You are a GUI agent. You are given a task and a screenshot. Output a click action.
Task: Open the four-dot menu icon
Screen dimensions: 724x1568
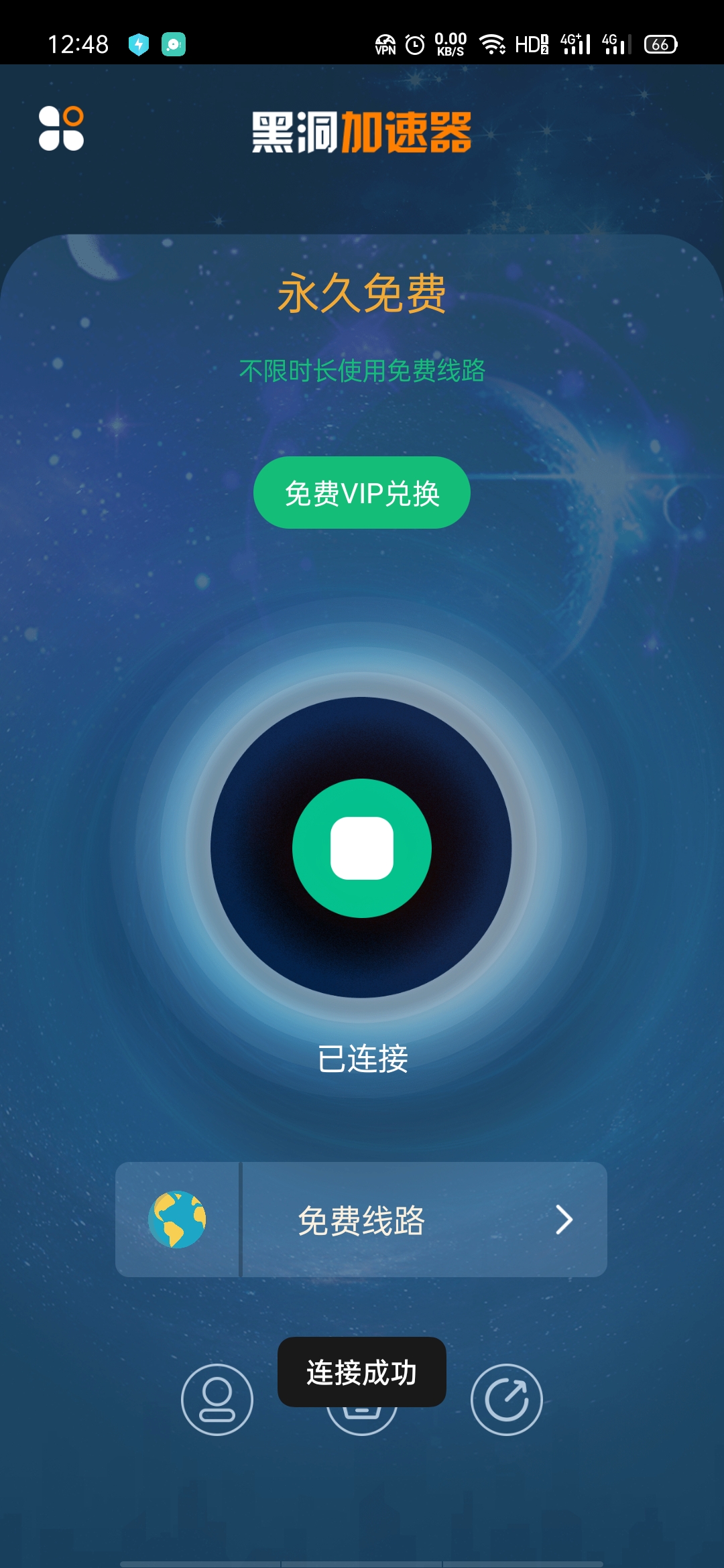(61, 129)
